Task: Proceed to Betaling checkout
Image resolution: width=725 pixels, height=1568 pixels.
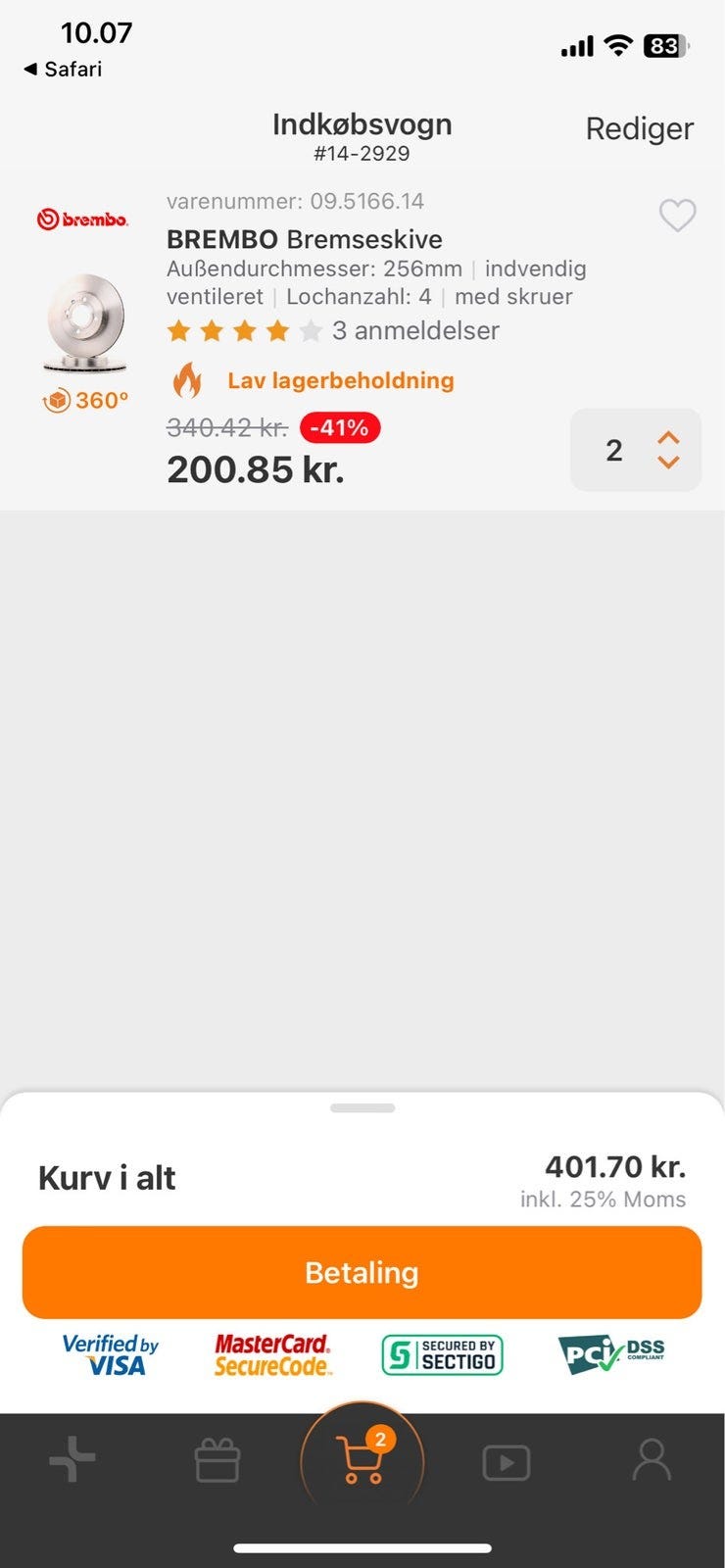Action: [x=362, y=1272]
